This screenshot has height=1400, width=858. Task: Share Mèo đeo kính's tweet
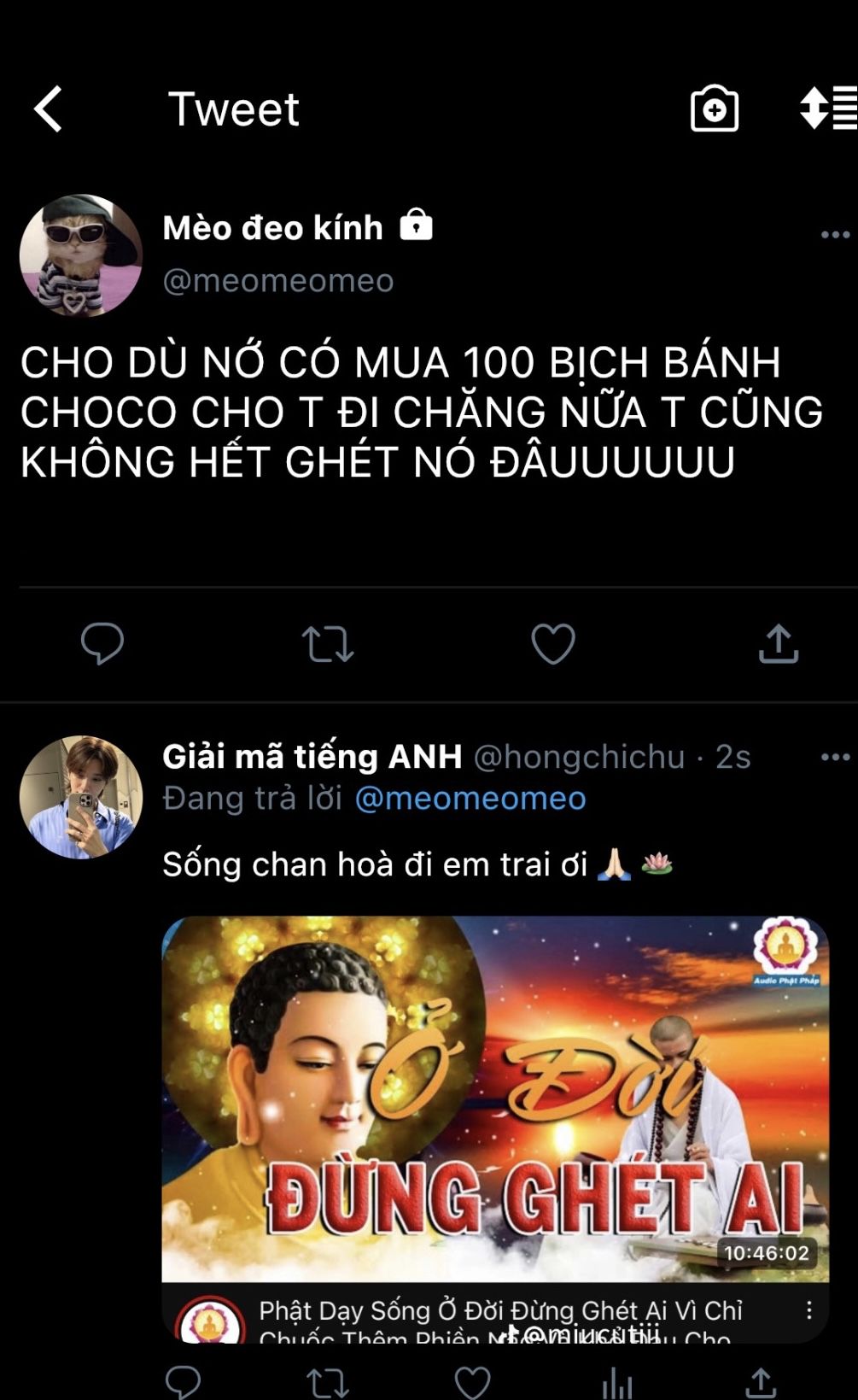coord(778,643)
